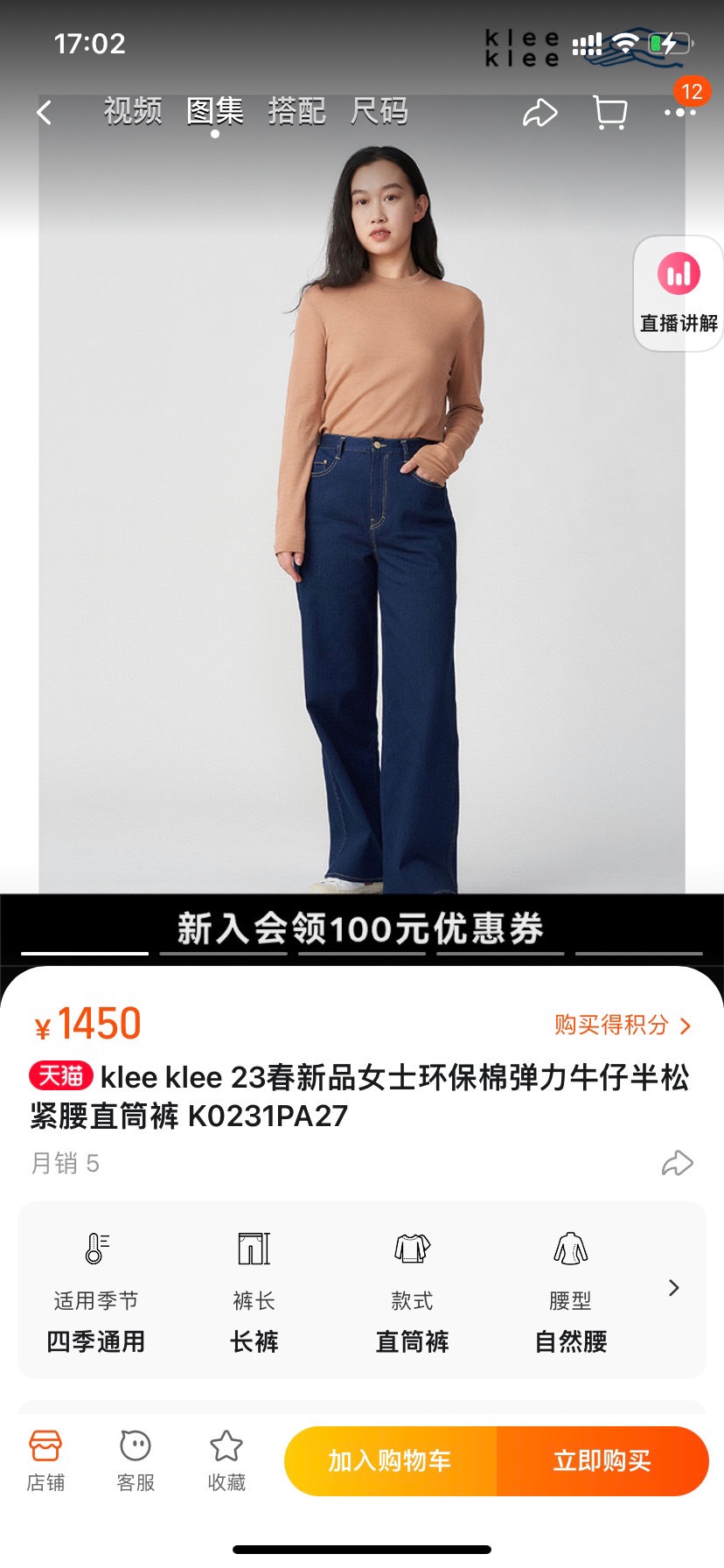Switch to the 尺码 tab
The height and width of the screenshot is (1568, 724).
[379, 112]
